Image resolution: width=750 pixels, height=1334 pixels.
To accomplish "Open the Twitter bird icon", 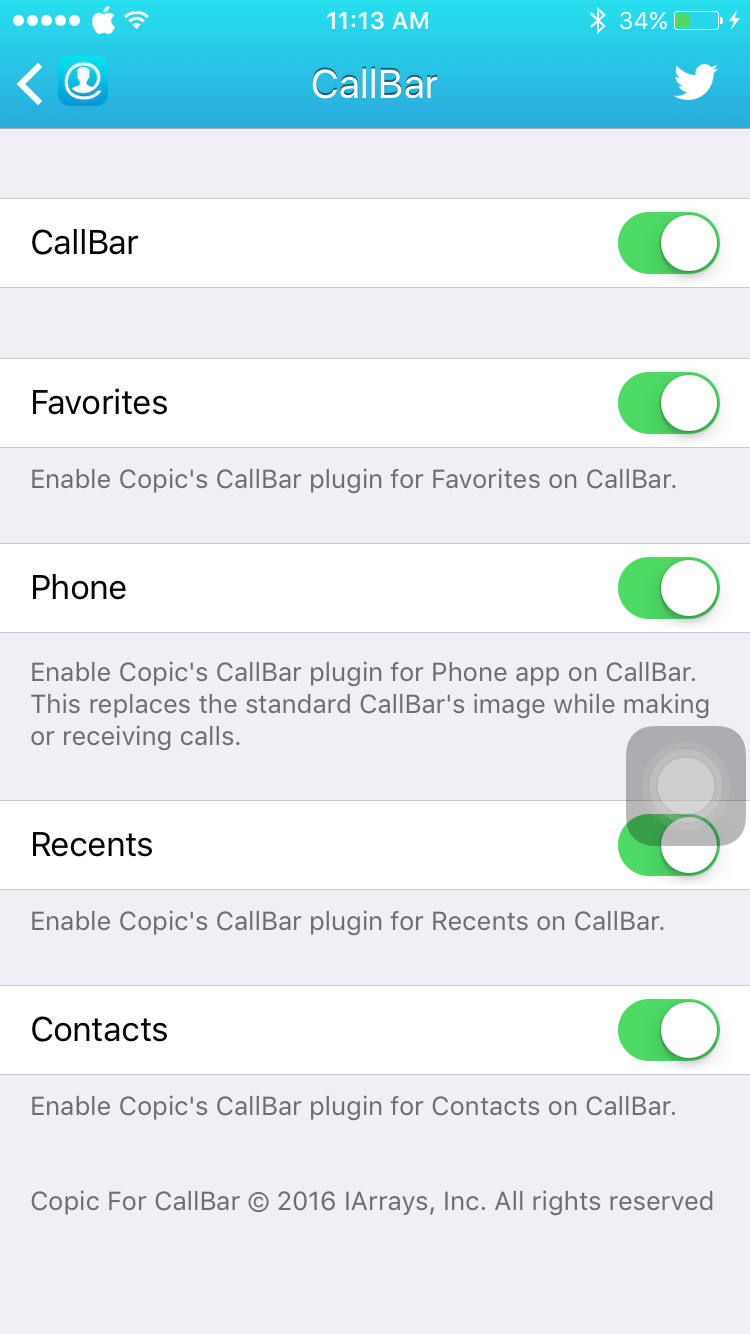I will tap(695, 83).
